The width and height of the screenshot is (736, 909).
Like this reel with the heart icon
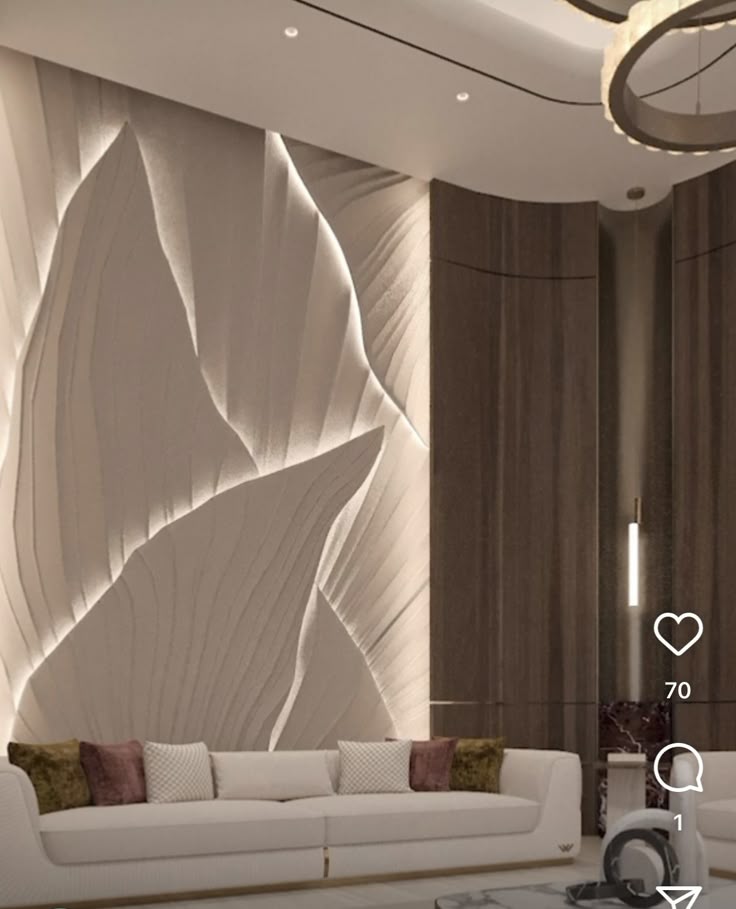[678, 633]
